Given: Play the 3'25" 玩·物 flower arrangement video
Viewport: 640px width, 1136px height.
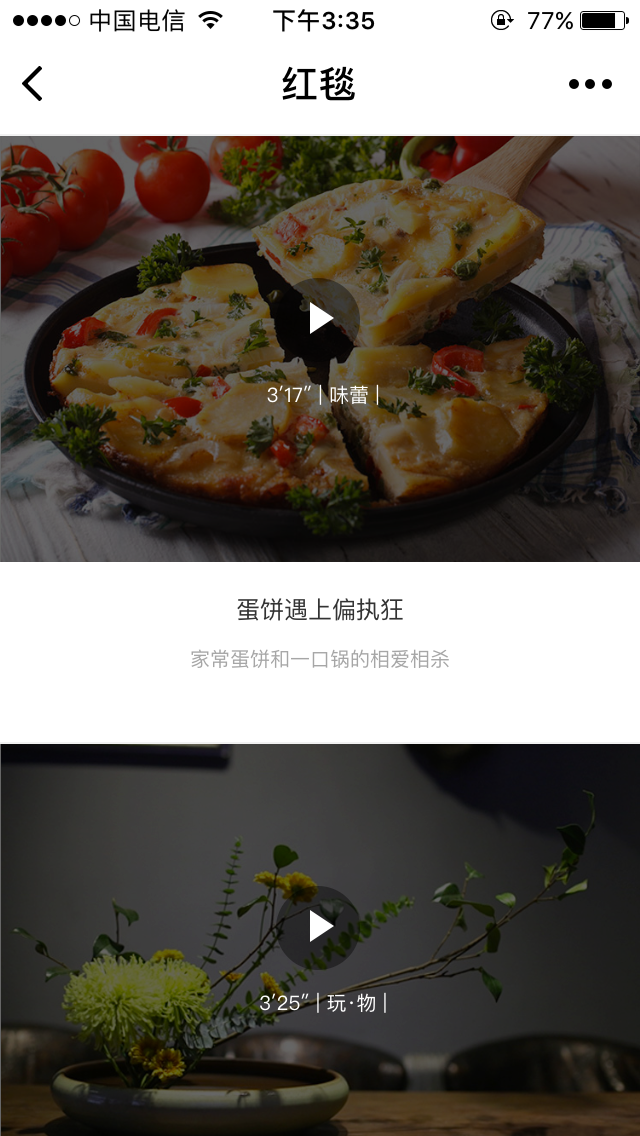Looking at the screenshot, I should [320, 927].
